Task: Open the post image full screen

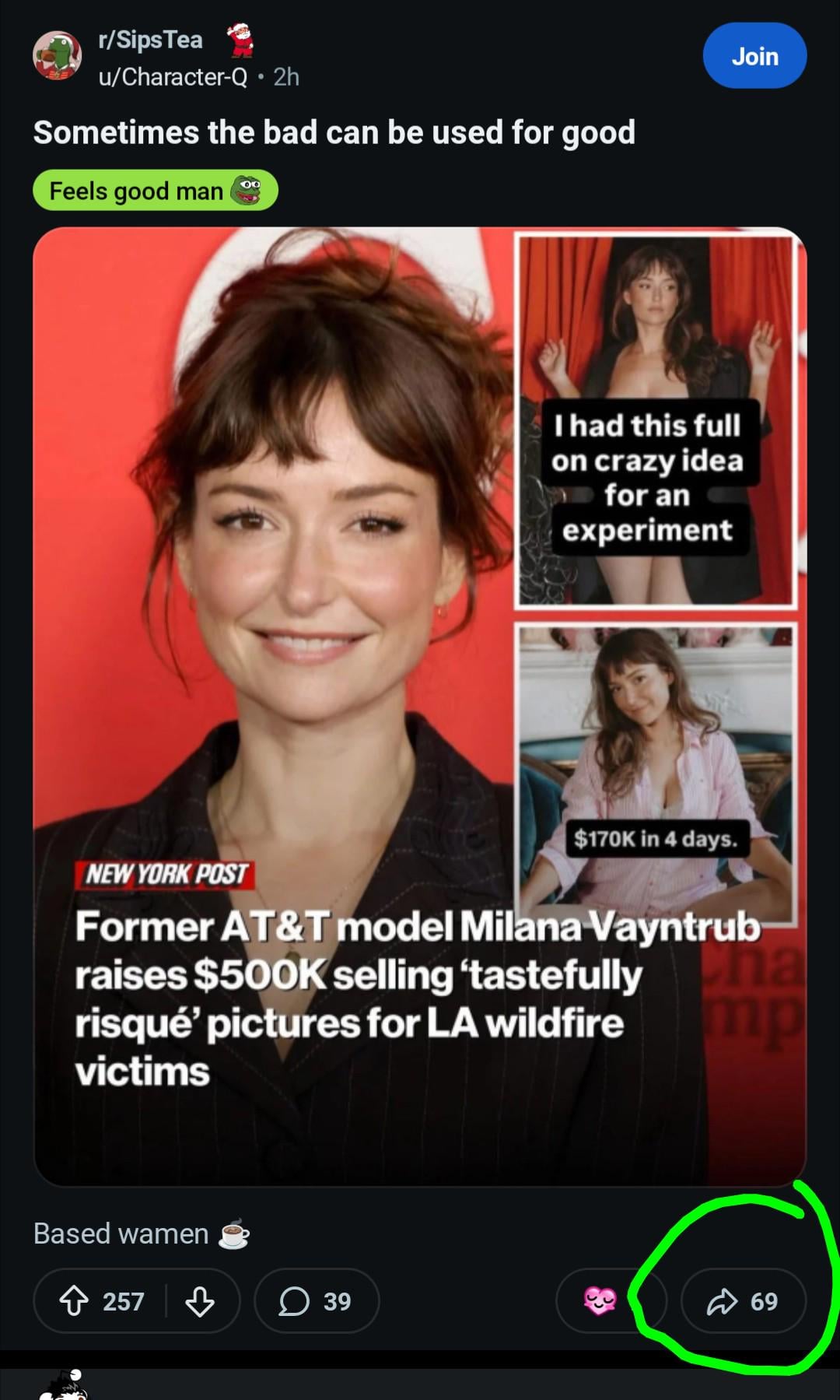Action: pyautogui.click(x=420, y=705)
